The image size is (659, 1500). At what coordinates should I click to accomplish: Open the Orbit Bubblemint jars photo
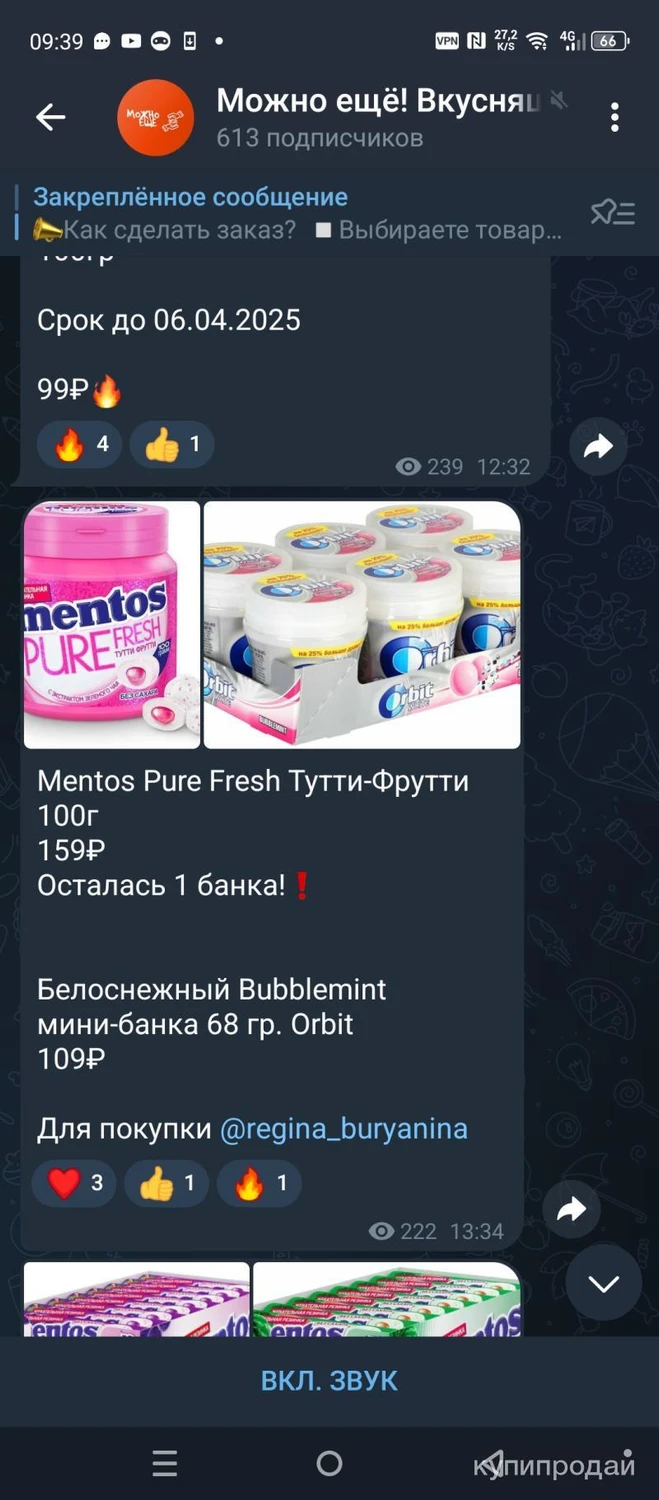point(362,625)
